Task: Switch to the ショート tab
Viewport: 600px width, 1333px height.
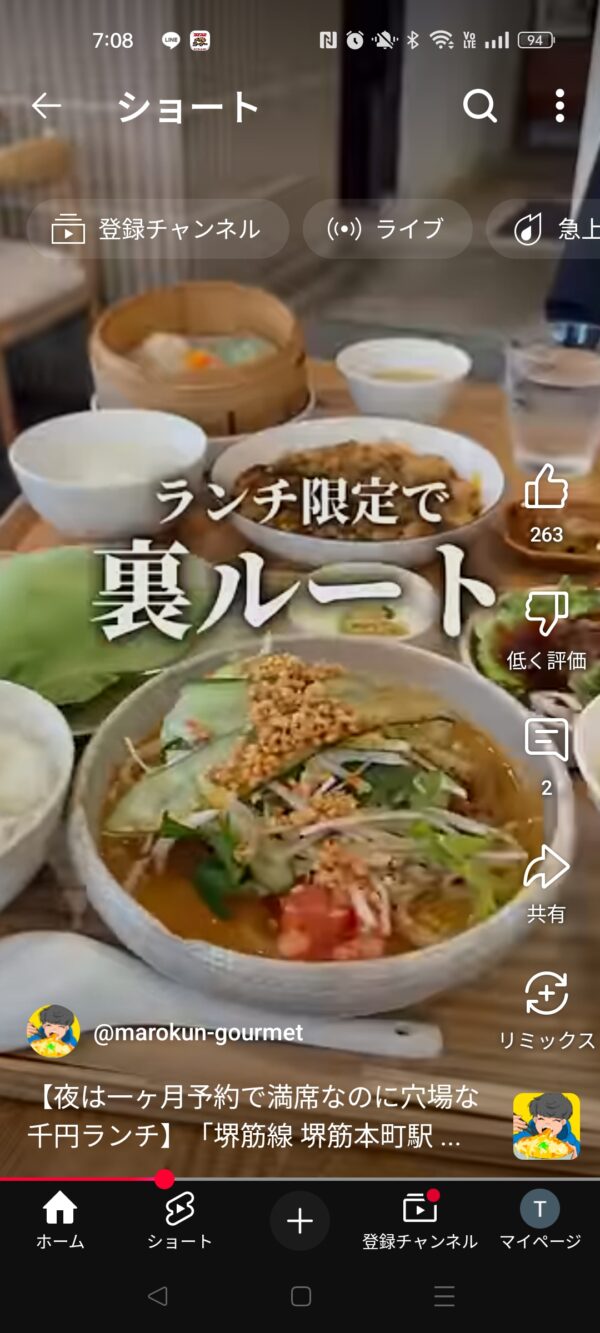Action: pos(180,1222)
